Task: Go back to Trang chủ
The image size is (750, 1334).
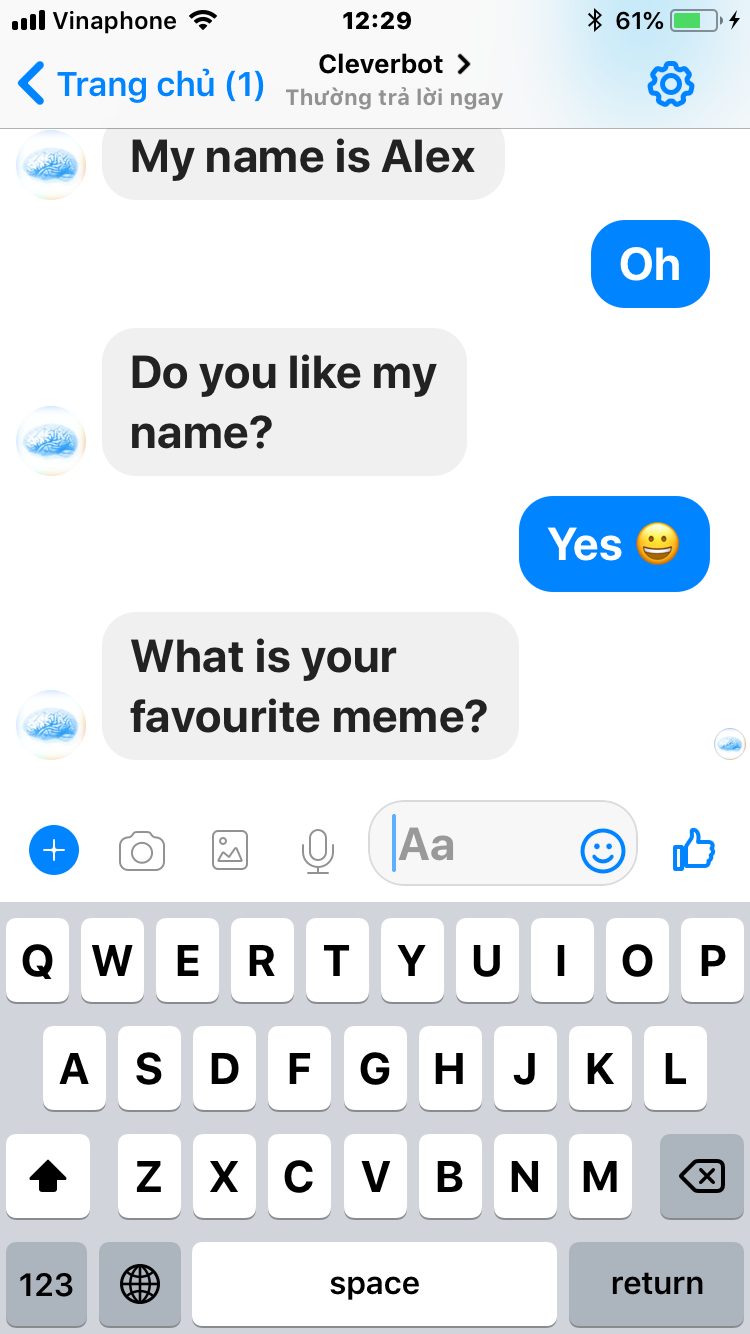Action: [x=141, y=84]
